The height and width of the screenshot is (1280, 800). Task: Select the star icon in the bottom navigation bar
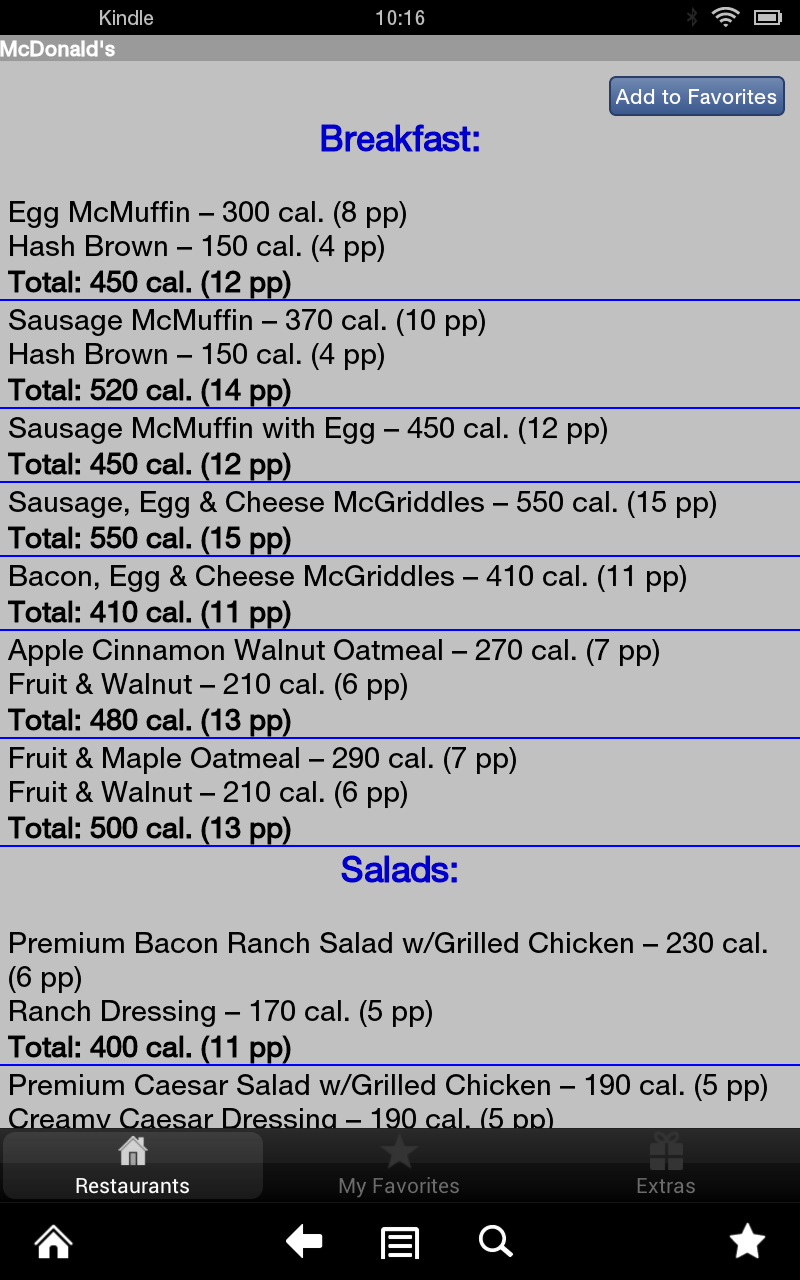click(747, 1241)
